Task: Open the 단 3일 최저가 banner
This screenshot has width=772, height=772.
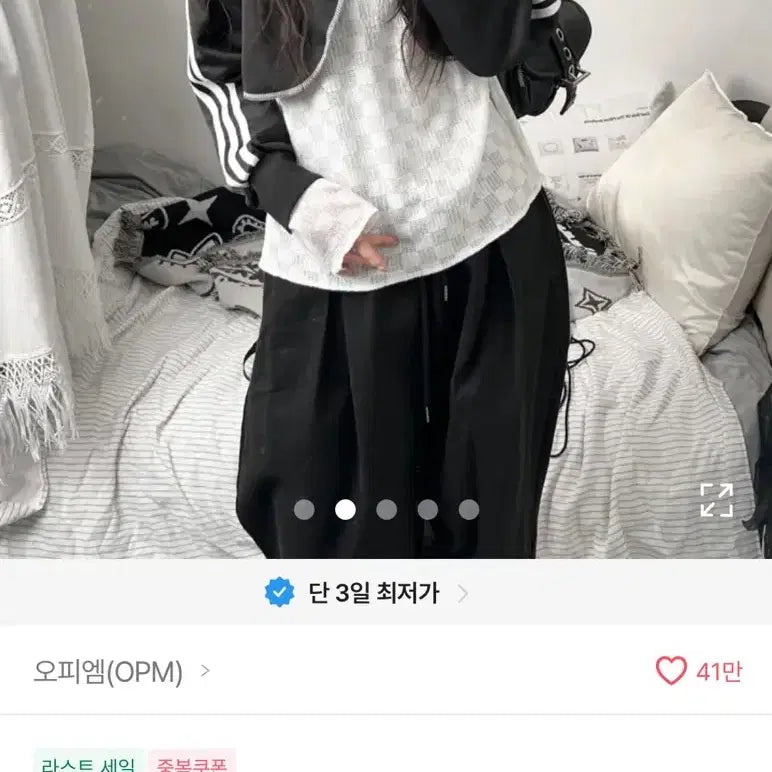Action: point(367,593)
